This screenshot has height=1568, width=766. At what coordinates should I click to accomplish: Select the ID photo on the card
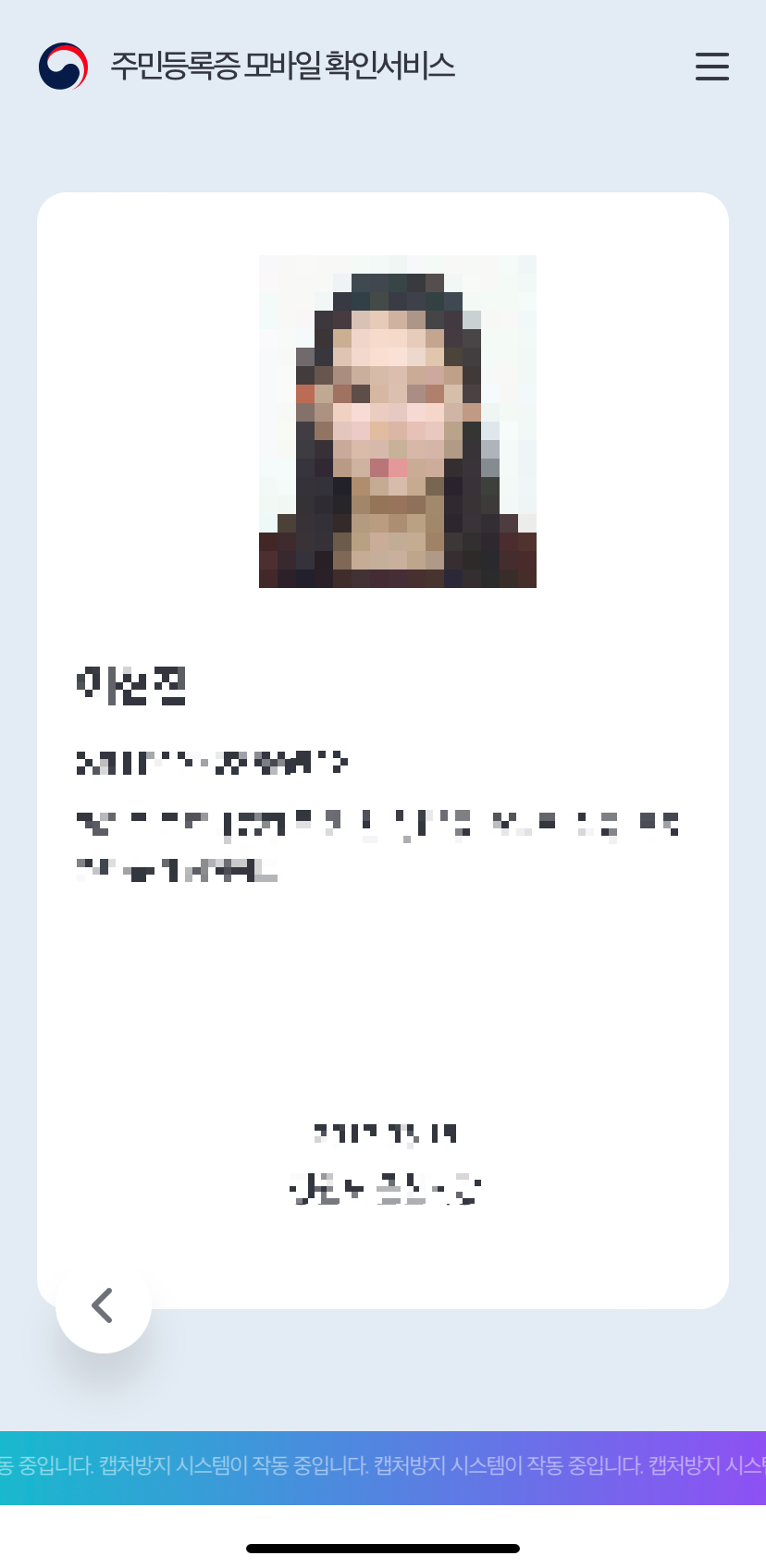[x=398, y=421]
